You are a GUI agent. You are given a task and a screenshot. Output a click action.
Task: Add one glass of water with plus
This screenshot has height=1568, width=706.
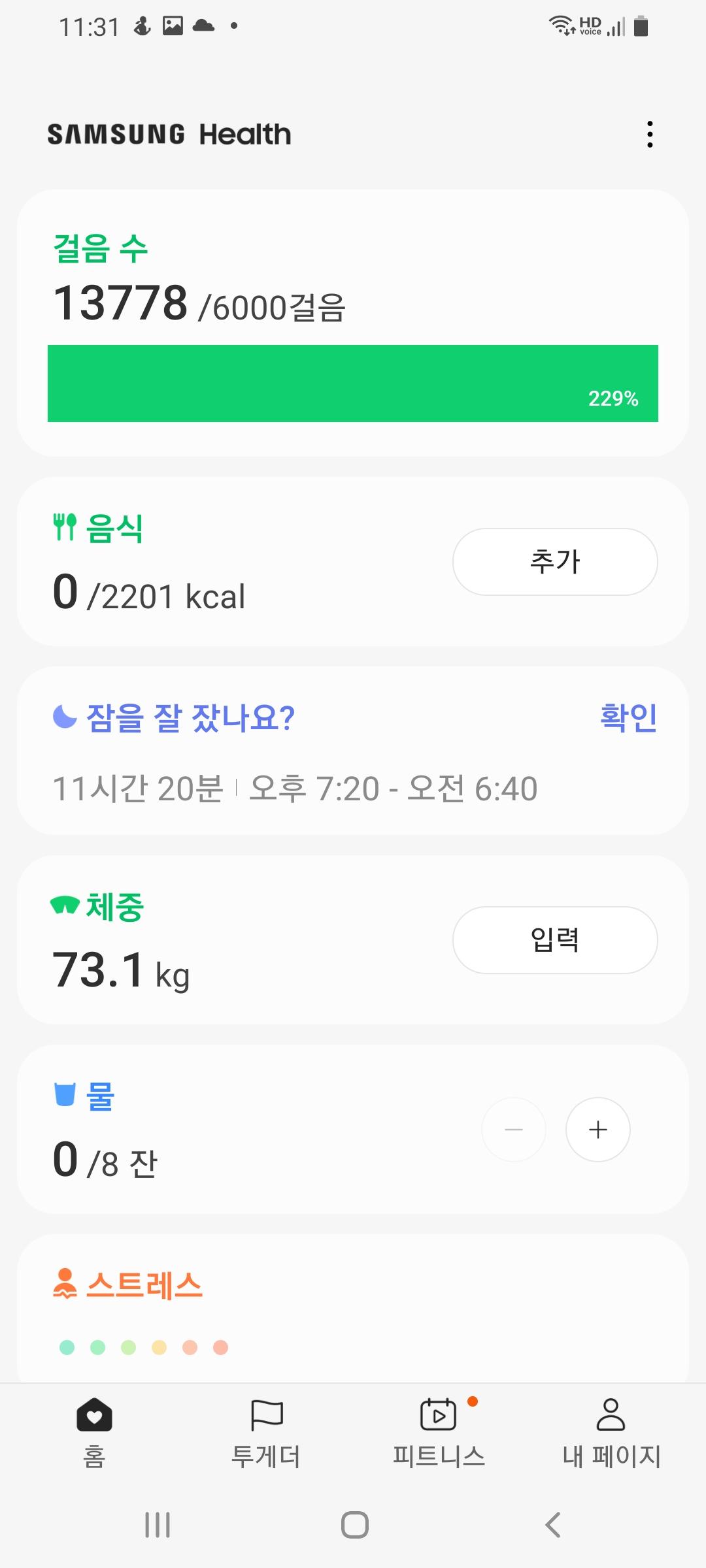(597, 1130)
